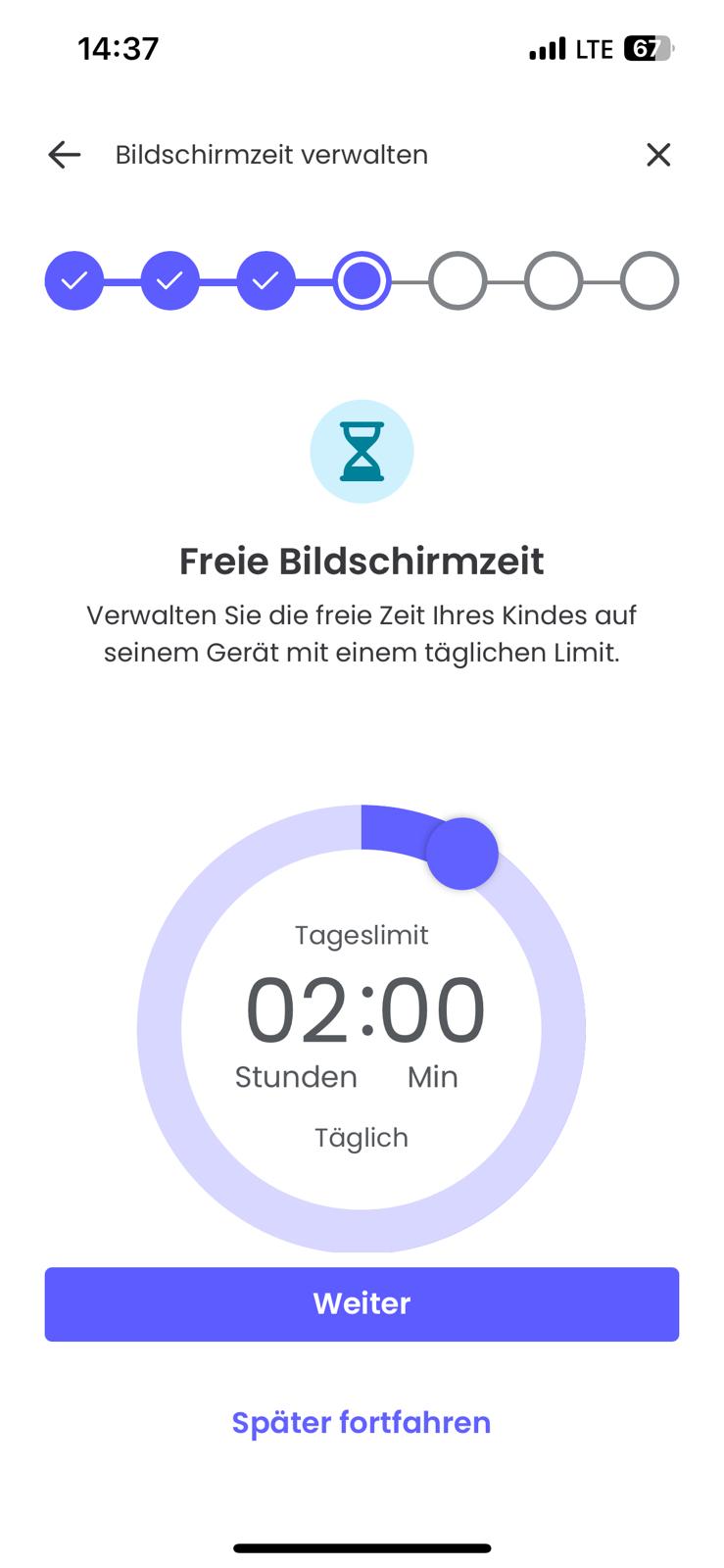Tap the 02:00 daily limit display
The height and width of the screenshot is (1568, 724).
362,1009
